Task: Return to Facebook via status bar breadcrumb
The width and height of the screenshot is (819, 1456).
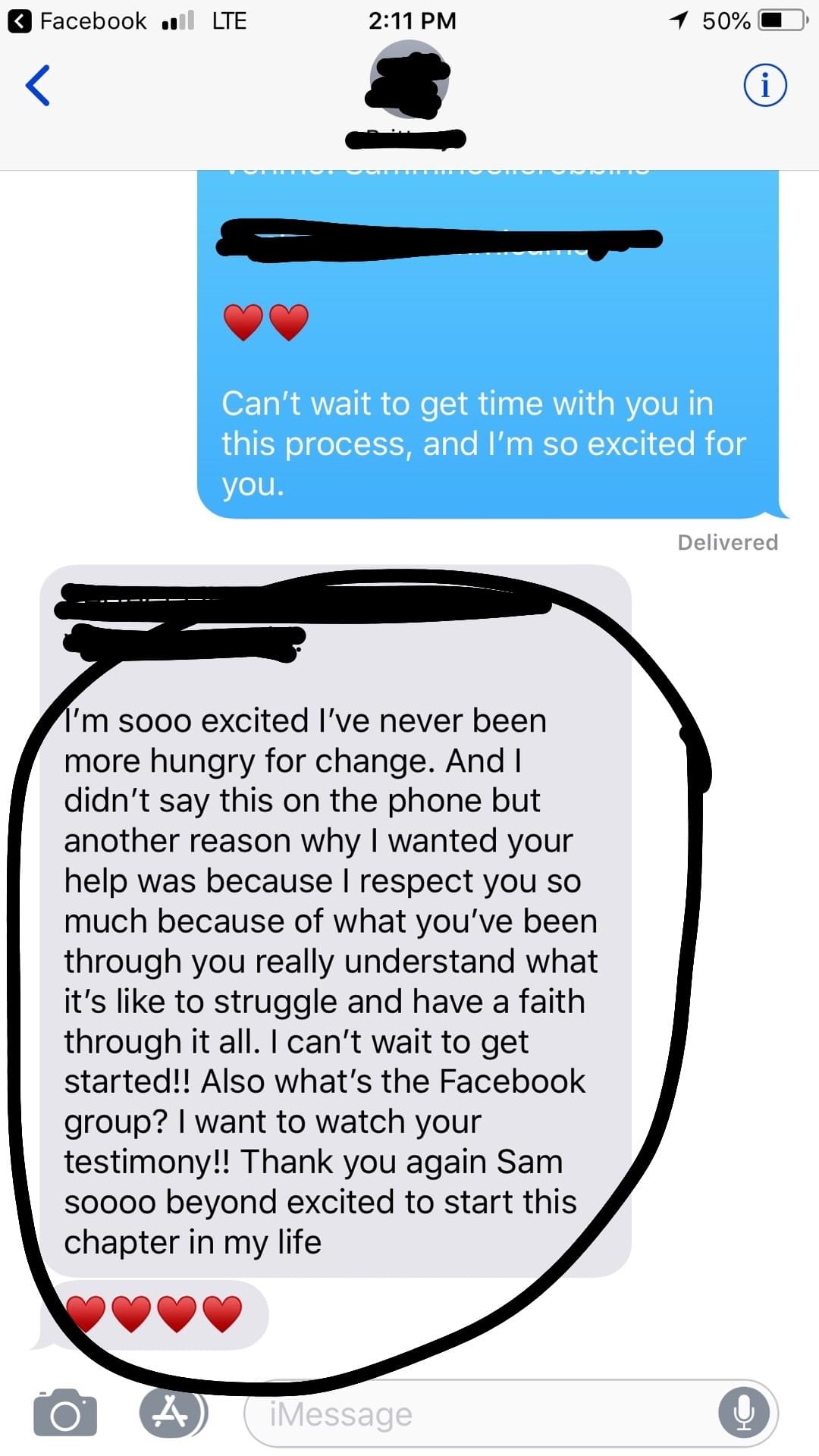Action: click(x=79, y=21)
